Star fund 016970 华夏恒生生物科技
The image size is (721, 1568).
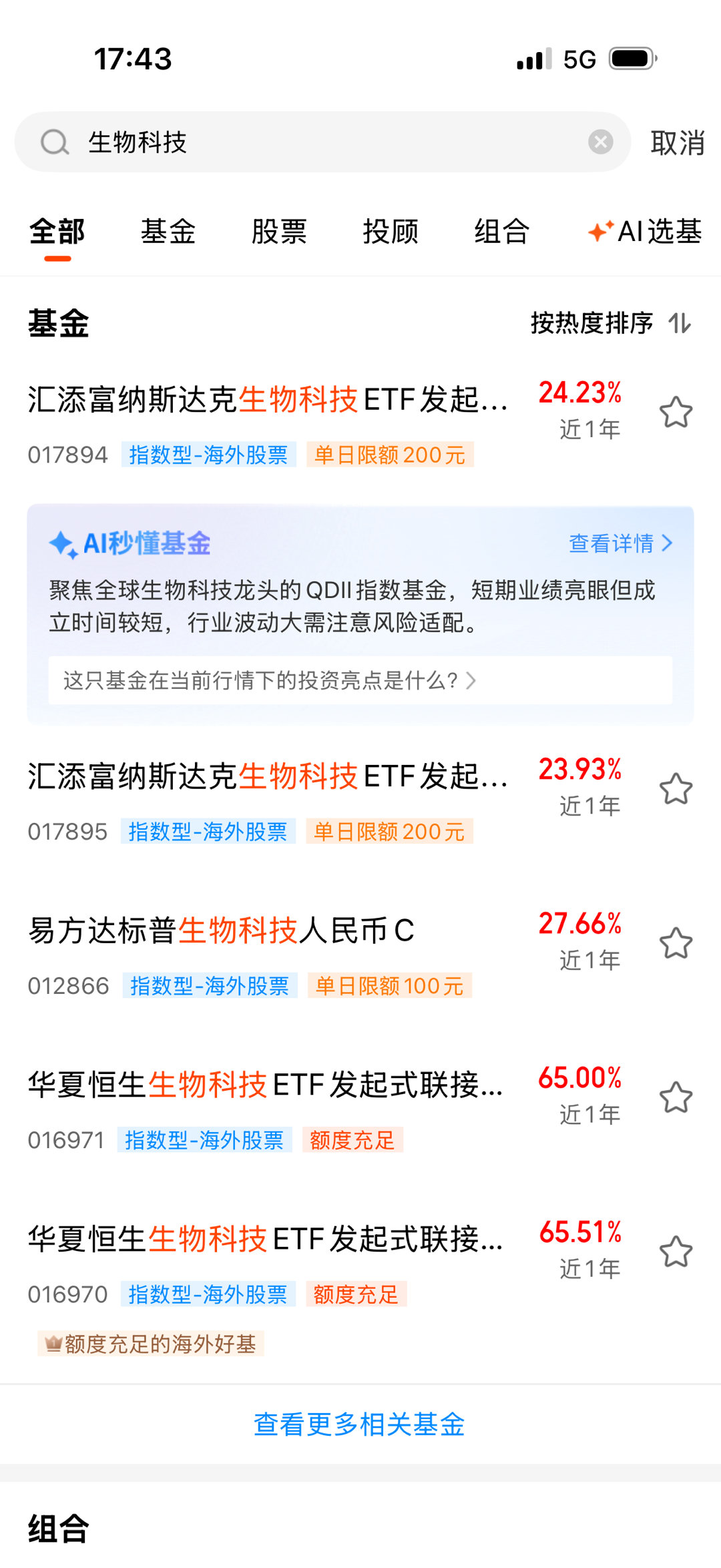pyautogui.click(x=676, y=1251)
